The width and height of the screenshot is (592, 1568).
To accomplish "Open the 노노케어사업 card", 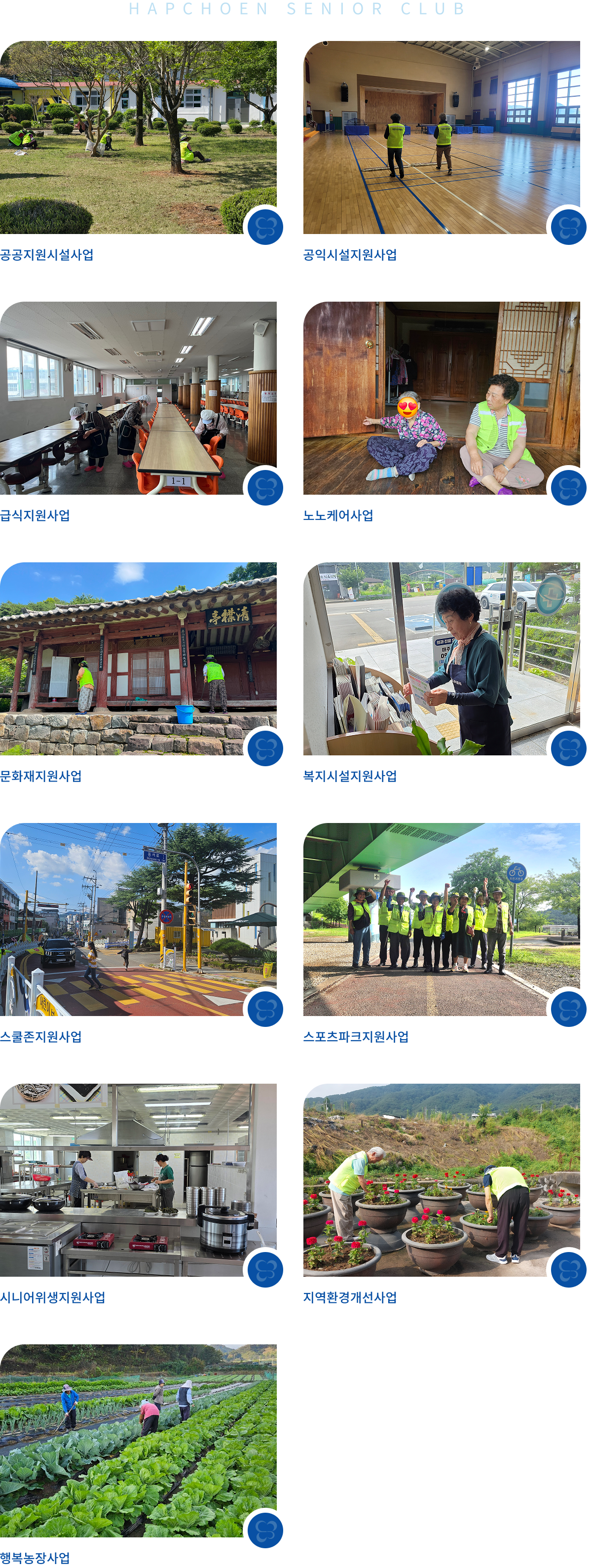I will pyautogui.click(x=441, y=398).
